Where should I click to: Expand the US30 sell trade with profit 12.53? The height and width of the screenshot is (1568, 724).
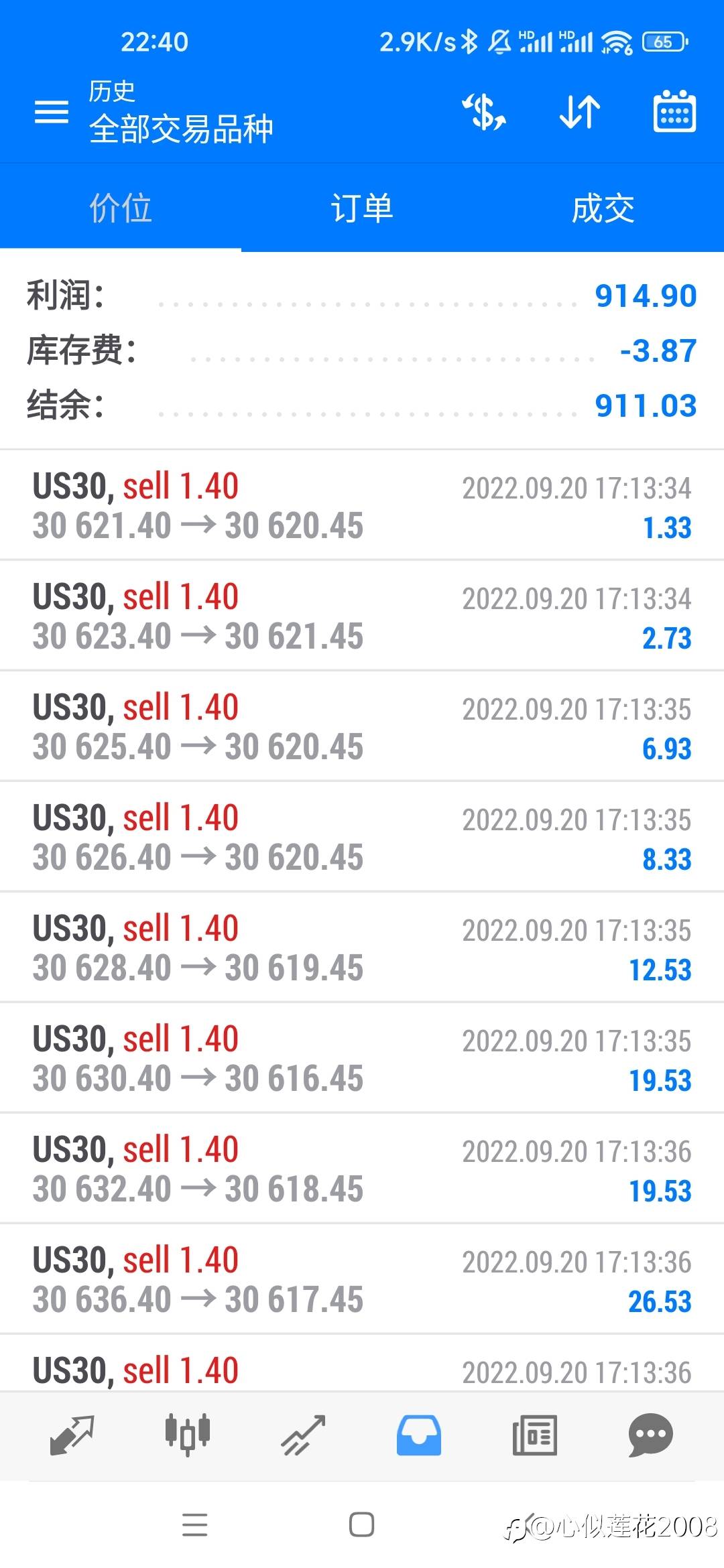[362, 948]
